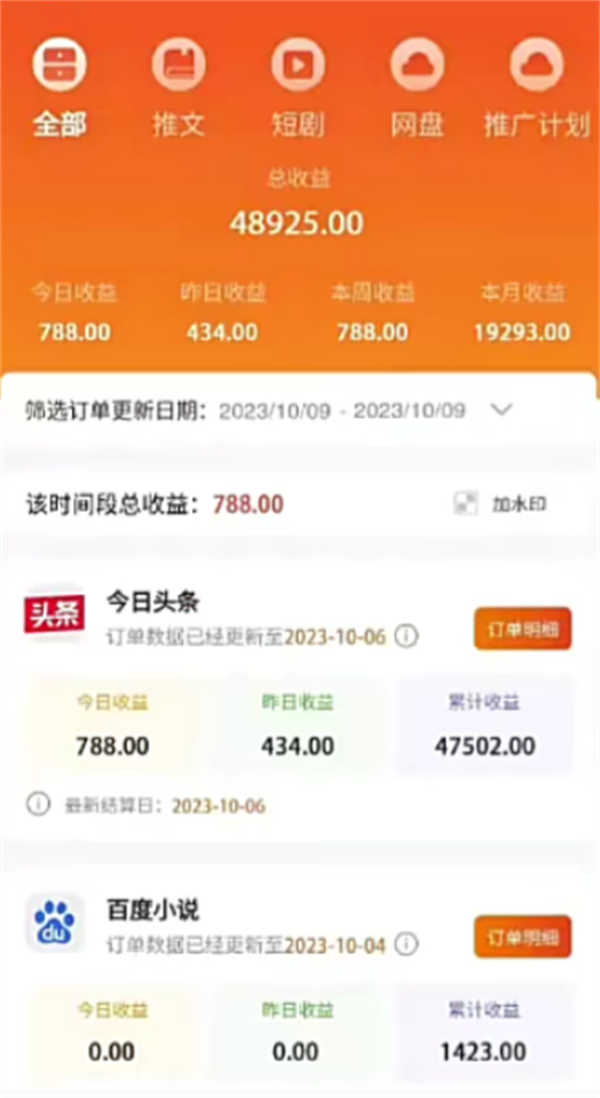
Task: Tap info icon next to 最新结算日
Action: 38,804
